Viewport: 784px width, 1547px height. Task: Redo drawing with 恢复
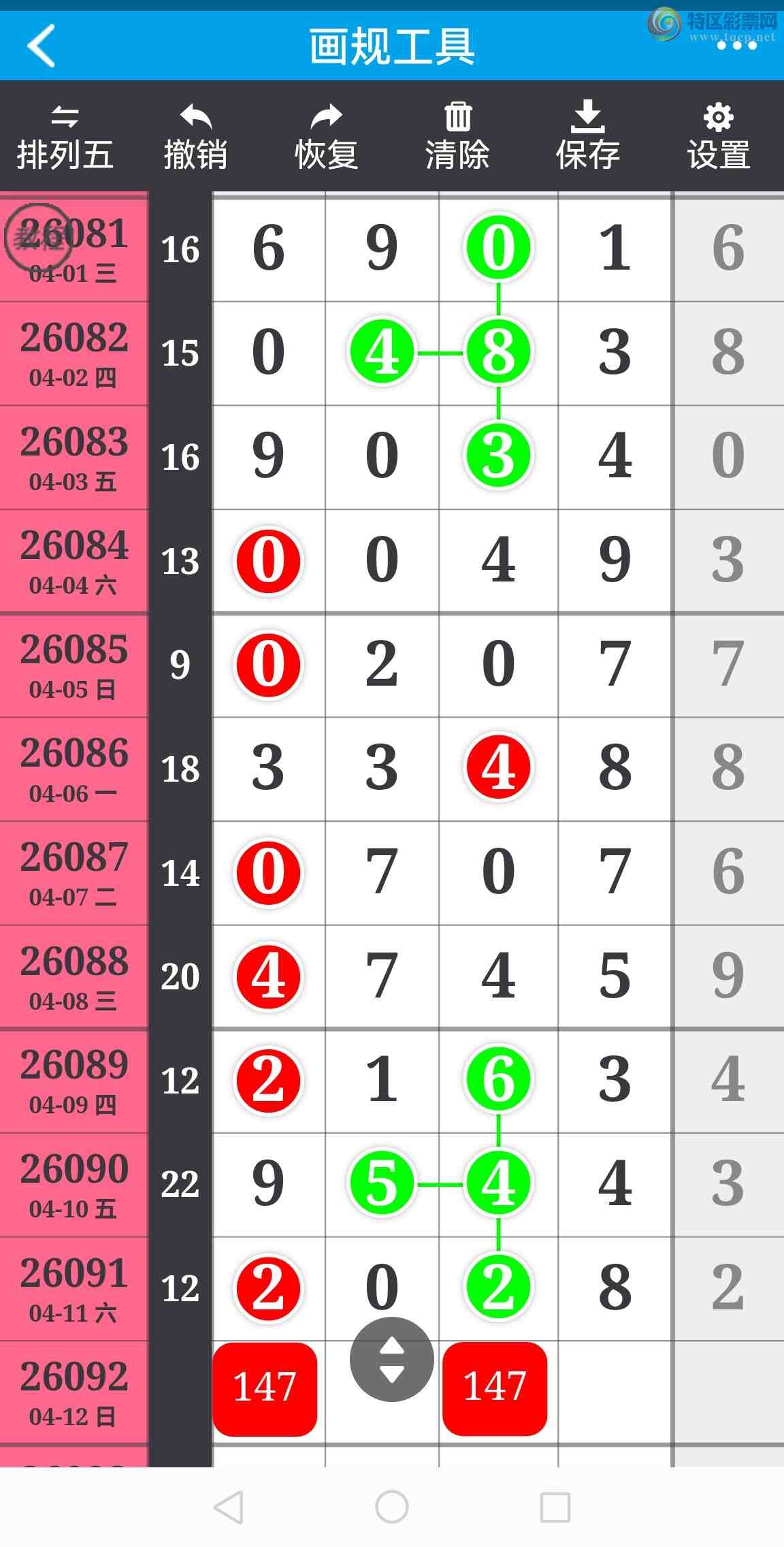pos(326,137)
